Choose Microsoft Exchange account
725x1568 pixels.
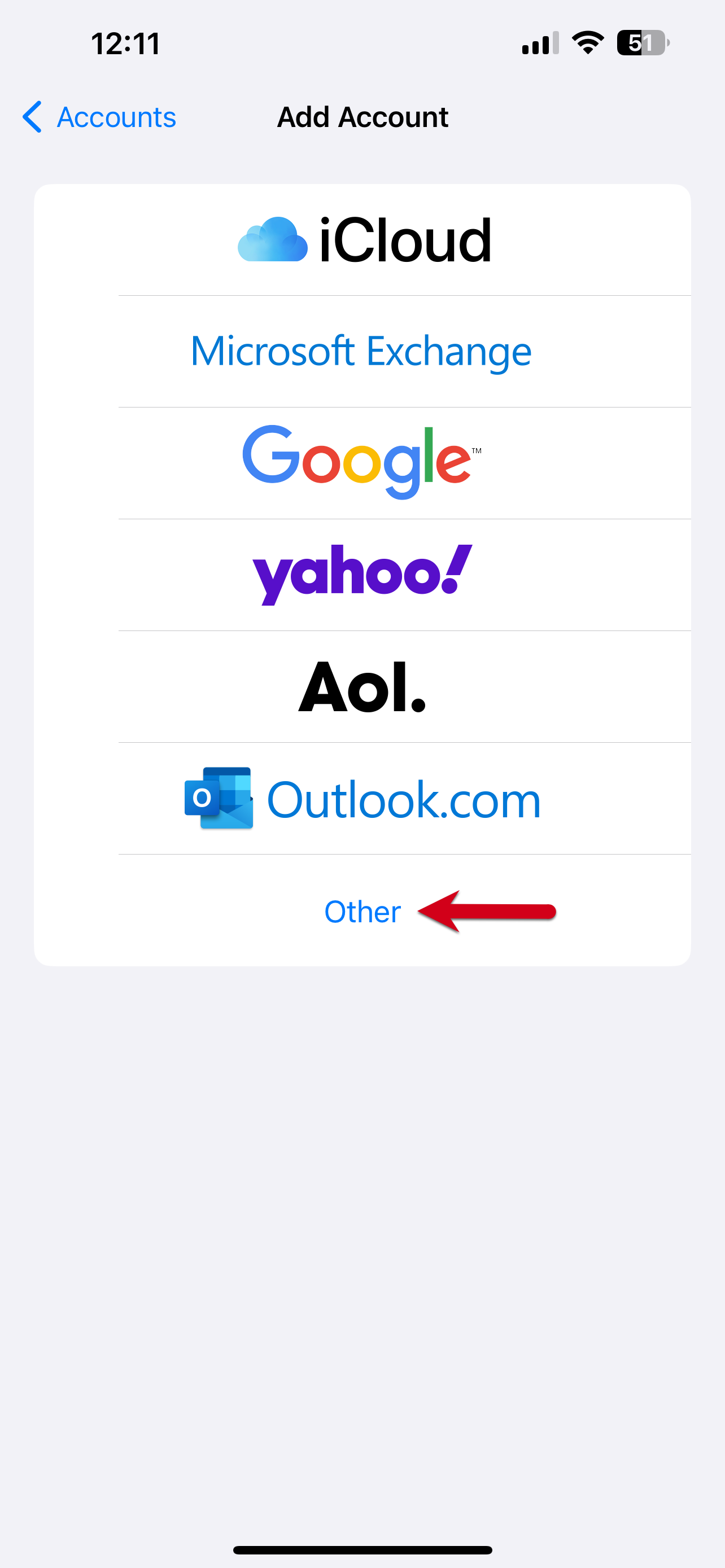[x=361, y=351]
